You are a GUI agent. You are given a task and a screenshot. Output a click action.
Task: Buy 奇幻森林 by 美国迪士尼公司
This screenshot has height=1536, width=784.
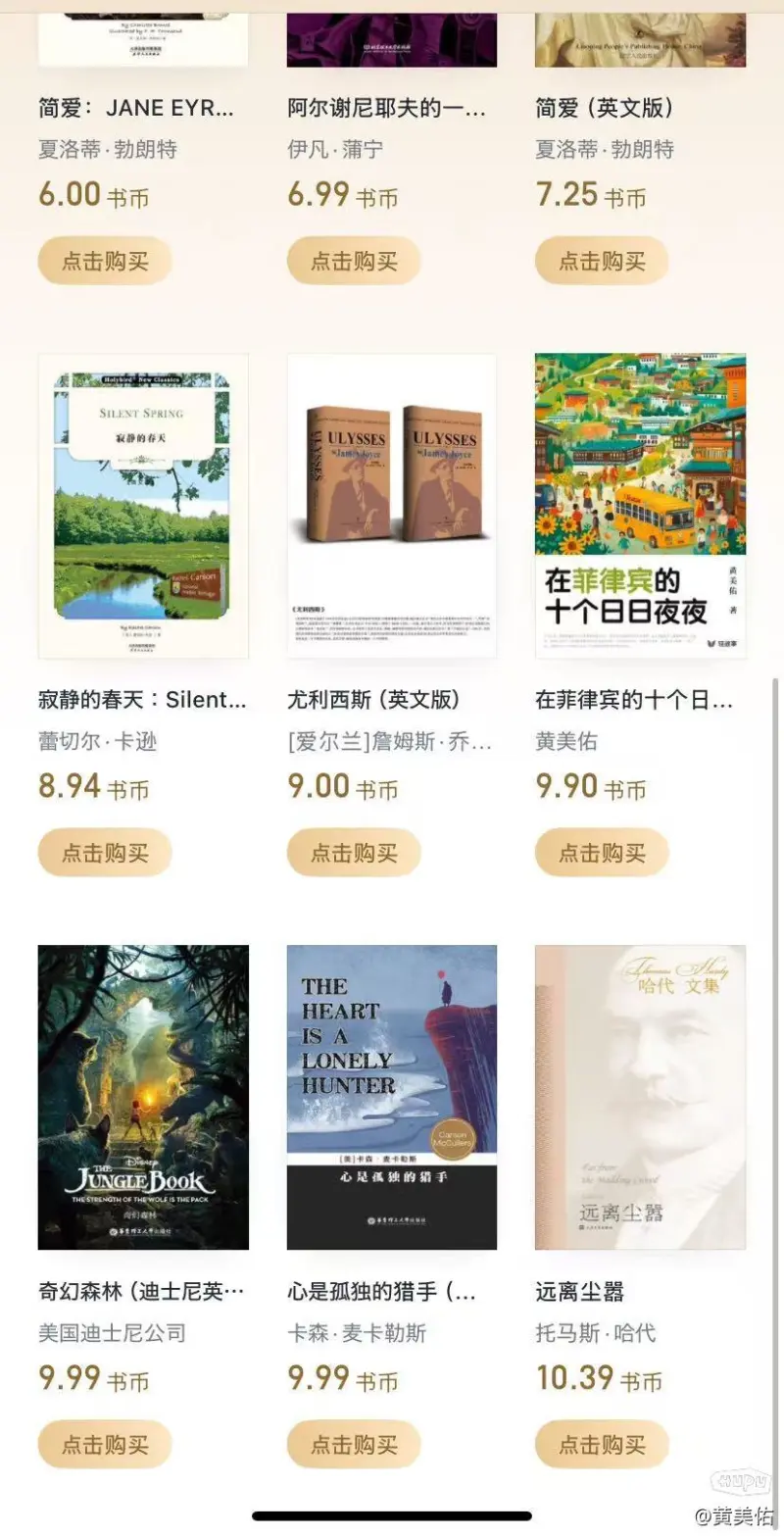pyautogui.click(x=105, y=1445)
